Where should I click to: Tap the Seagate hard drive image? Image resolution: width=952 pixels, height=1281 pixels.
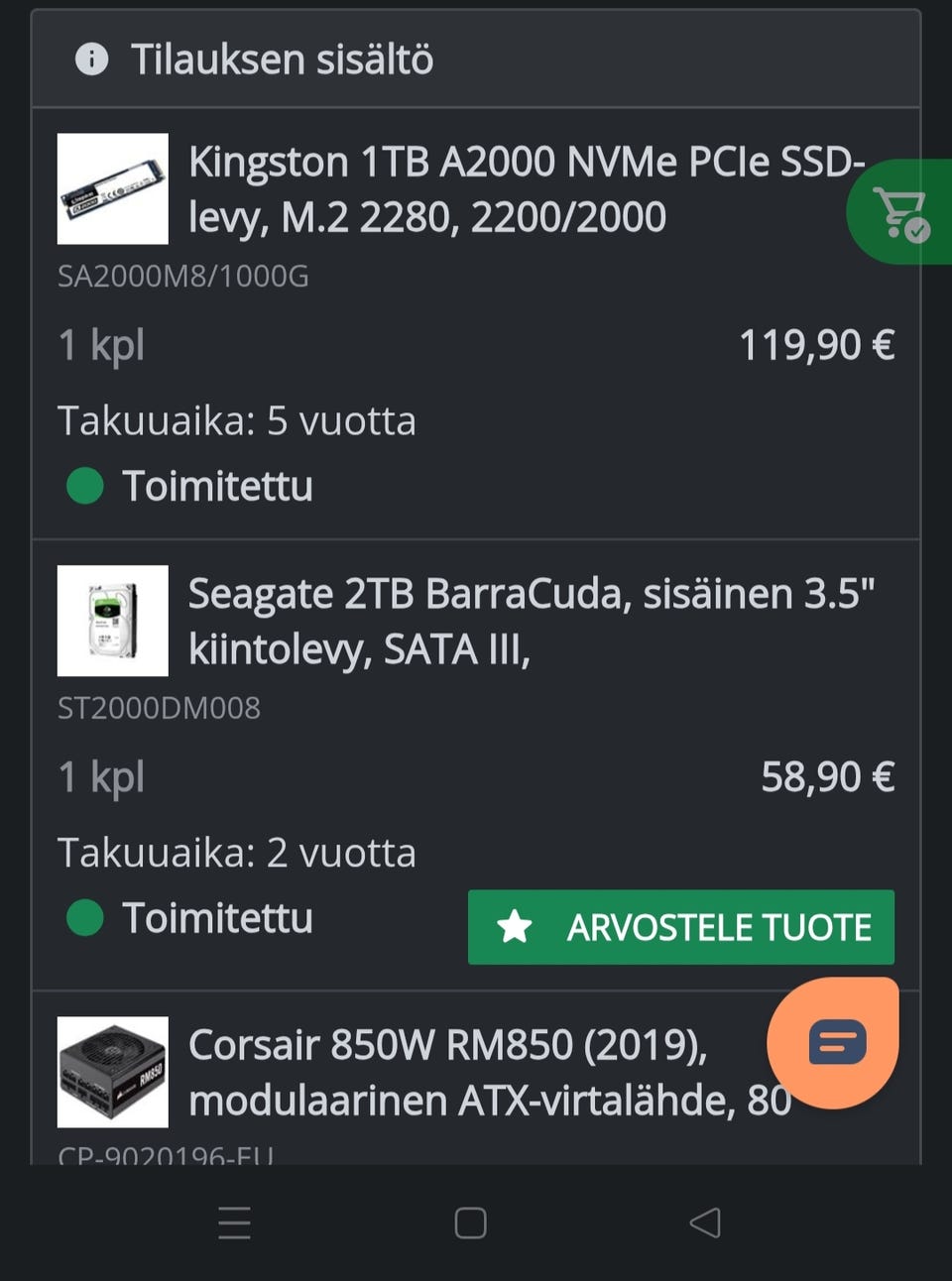(113, 622)
